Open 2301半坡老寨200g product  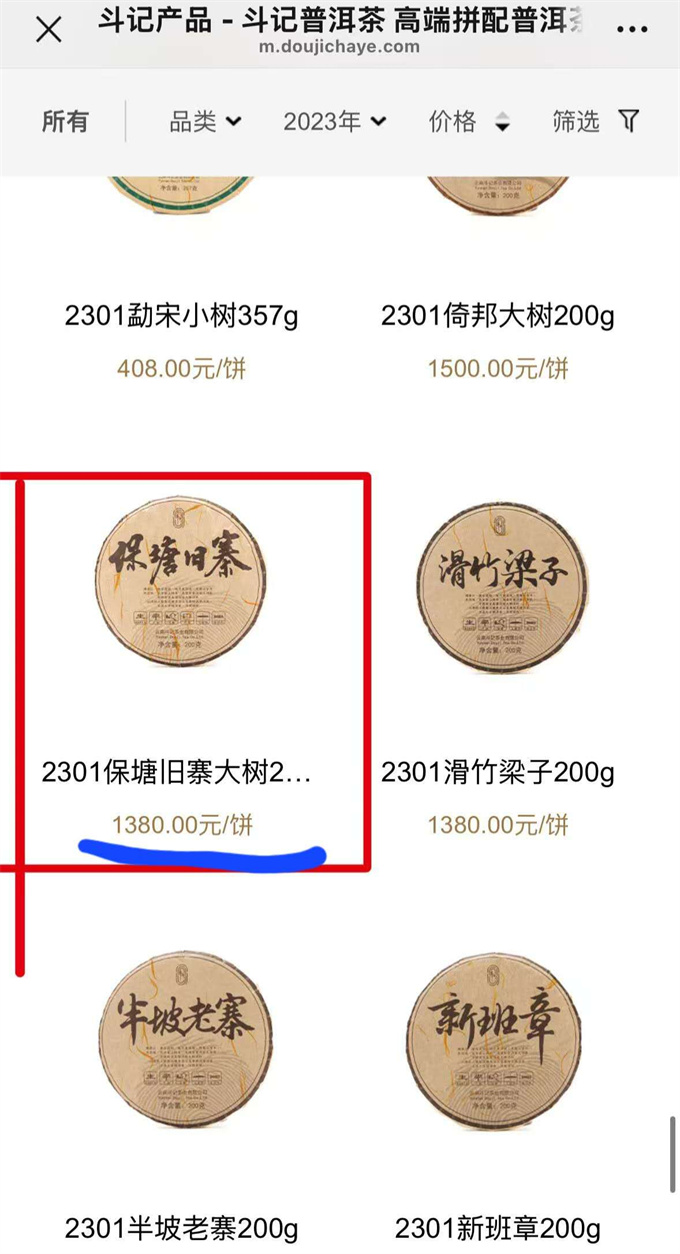coord(181,1040)
